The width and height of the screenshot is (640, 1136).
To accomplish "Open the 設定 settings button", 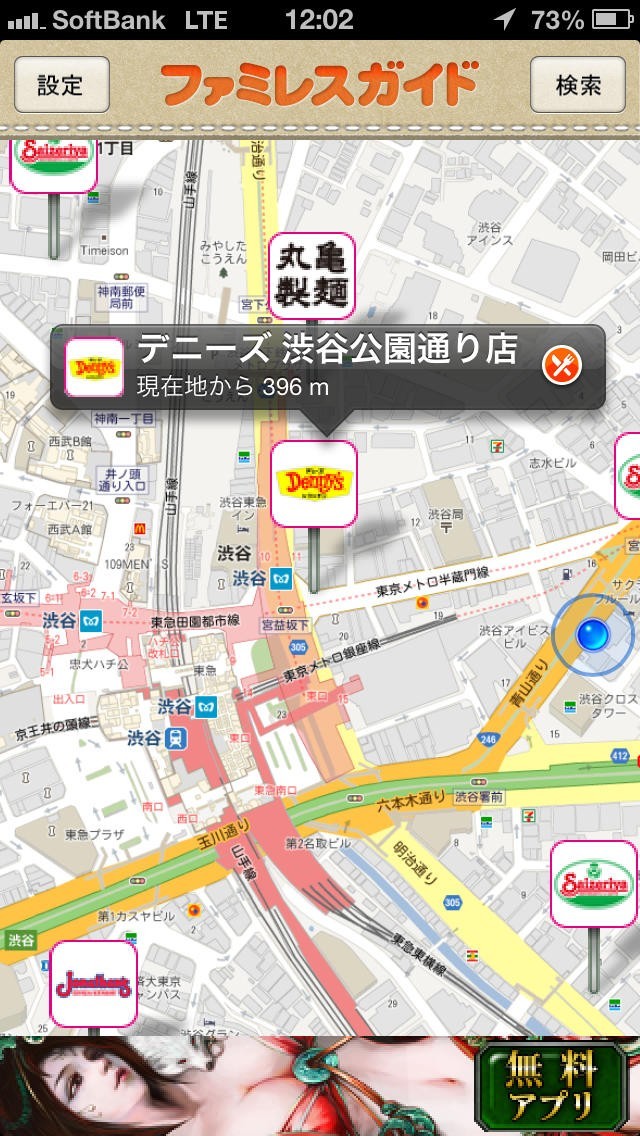I will 62,85.
